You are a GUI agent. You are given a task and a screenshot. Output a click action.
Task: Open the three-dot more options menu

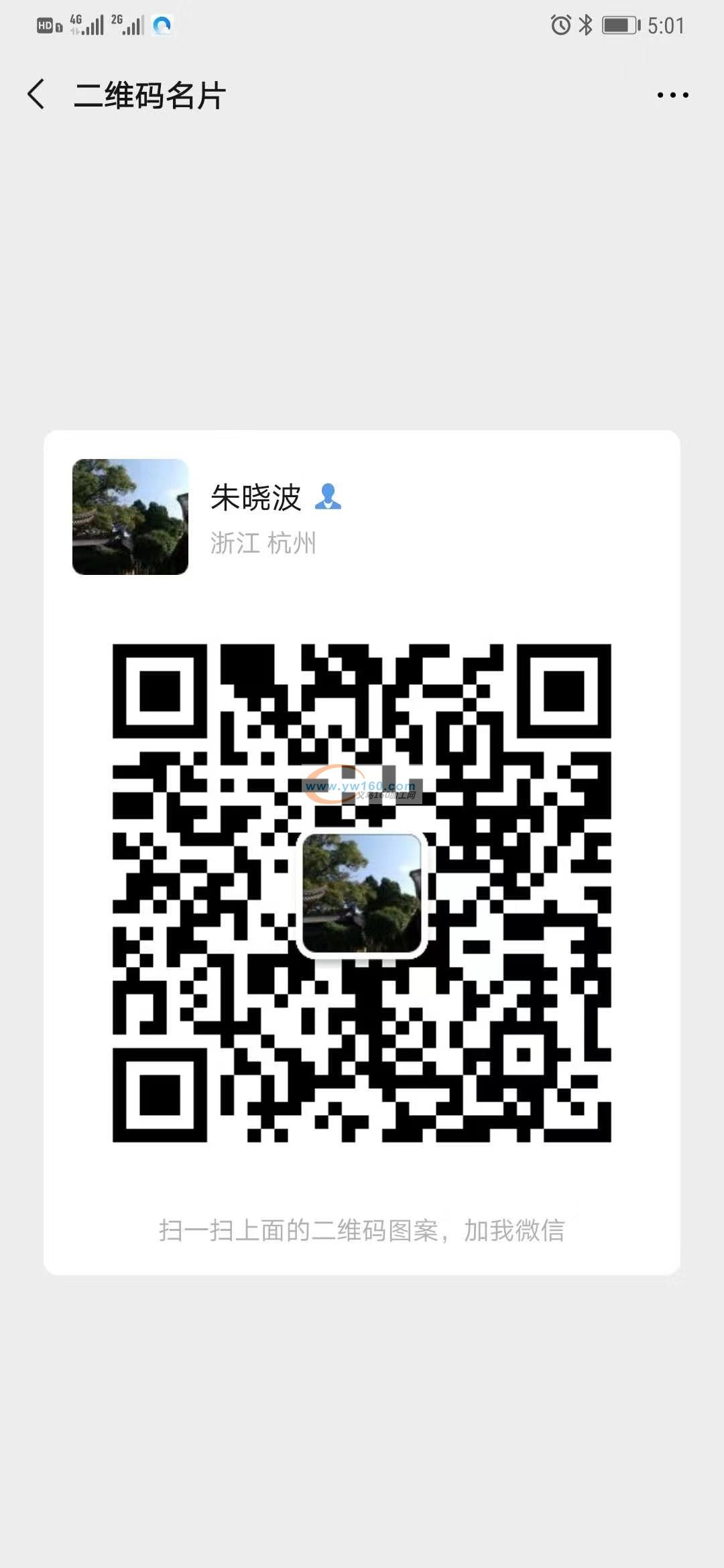672,95
